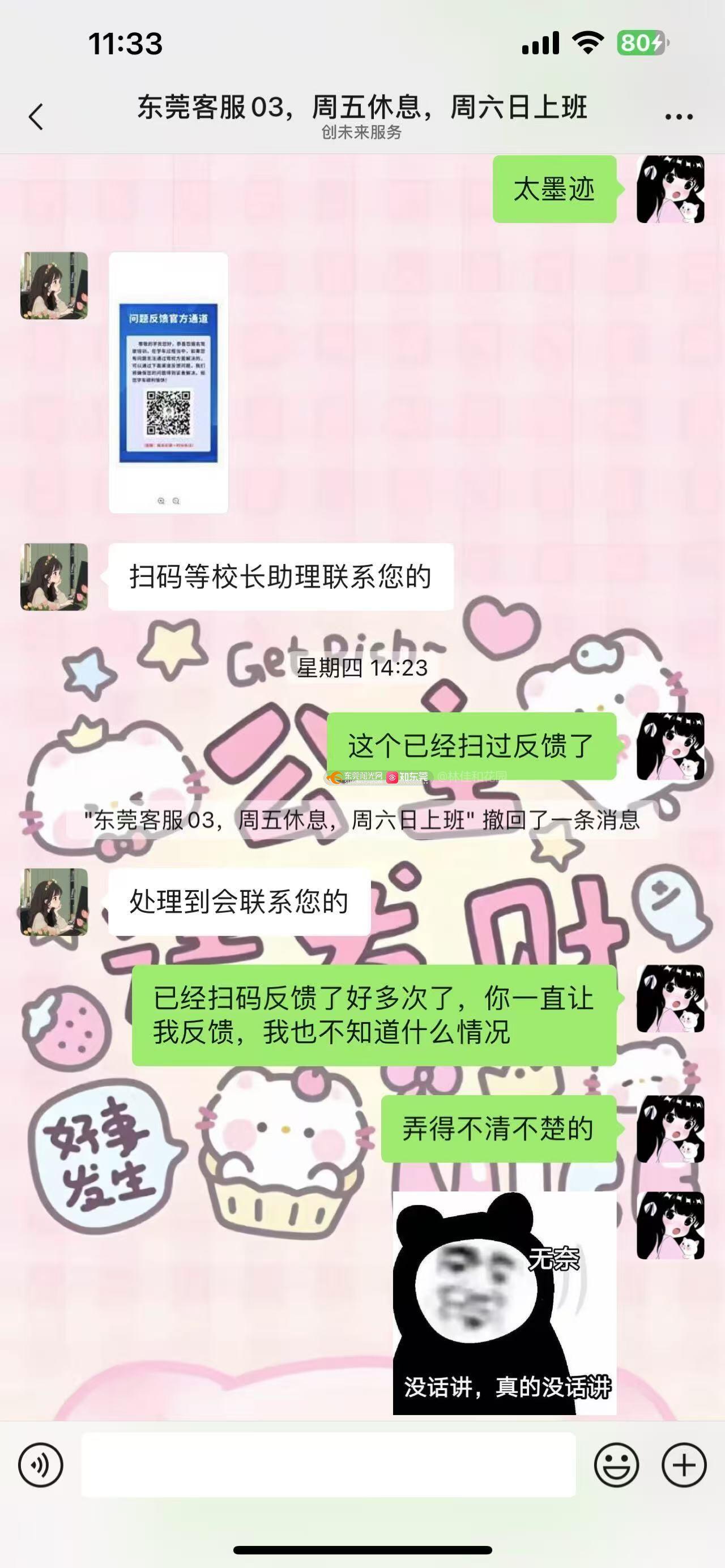
Task: Open the emoji sticker panel
Action: tap(616, 1464)
